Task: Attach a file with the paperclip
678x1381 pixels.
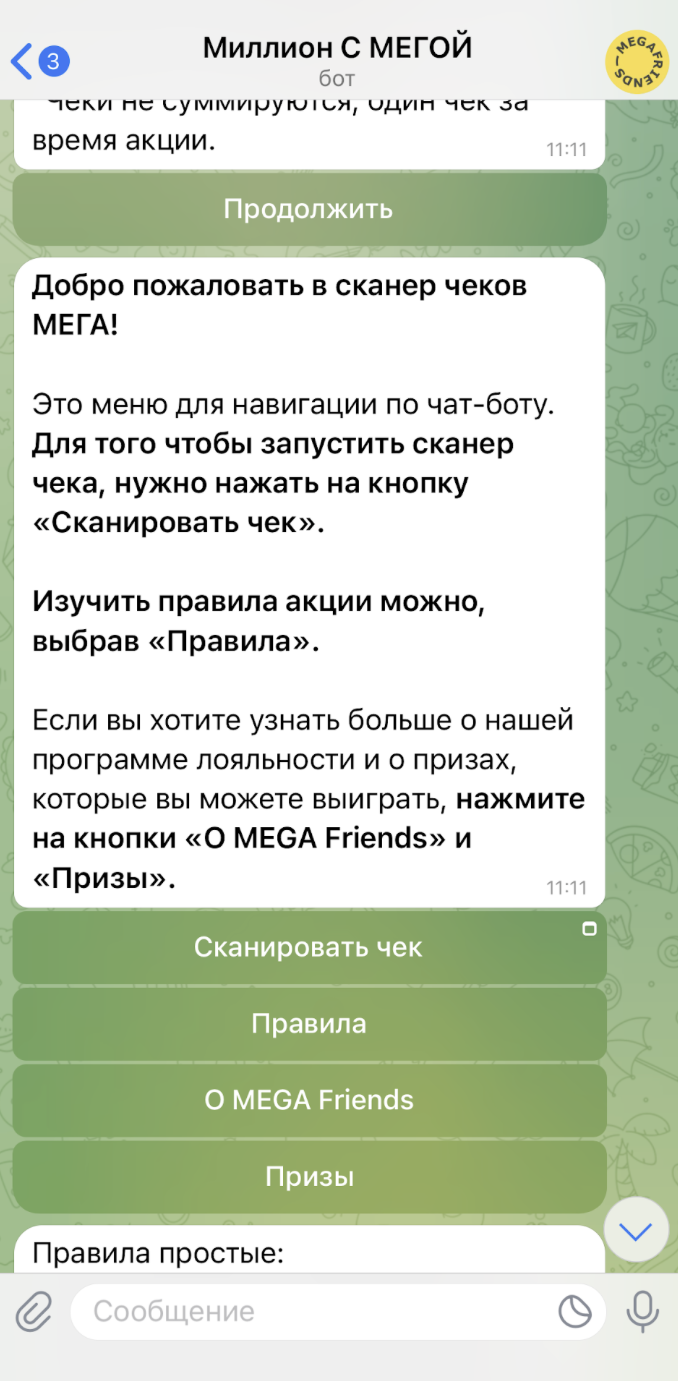Action: click(34, 1311)
